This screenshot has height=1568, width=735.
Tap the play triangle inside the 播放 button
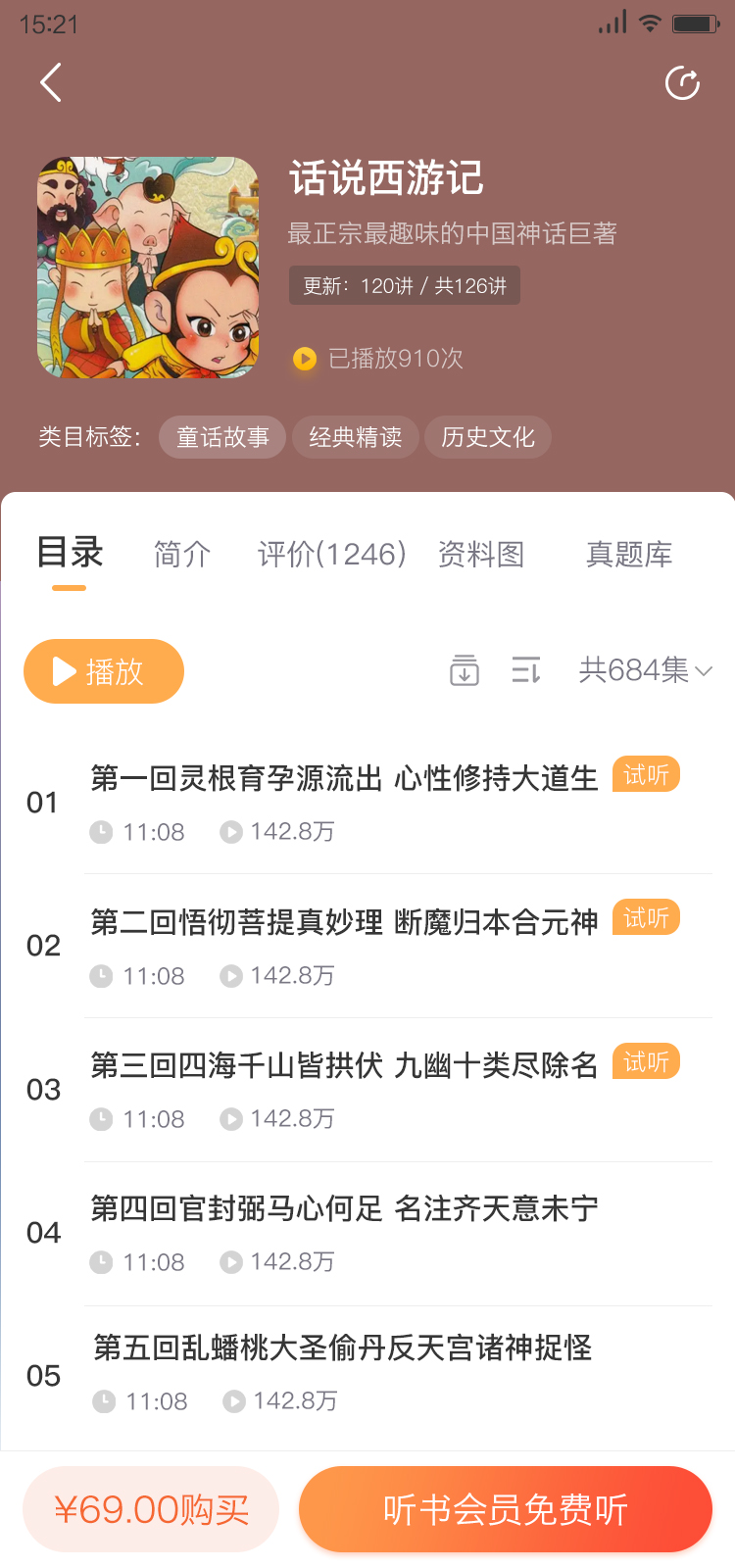coord(65,670)
